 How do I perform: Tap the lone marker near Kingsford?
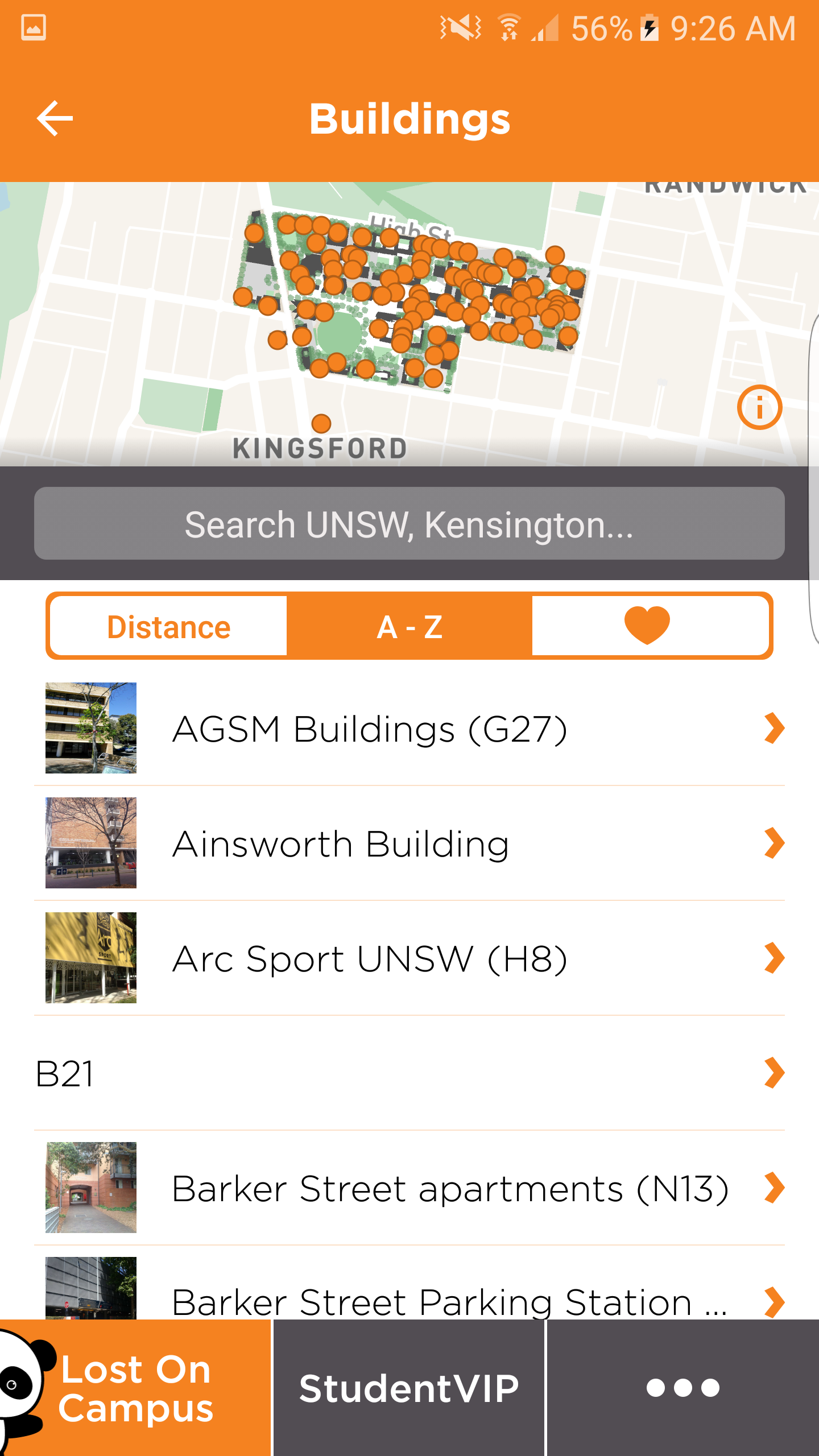click(x=321, y=423)
